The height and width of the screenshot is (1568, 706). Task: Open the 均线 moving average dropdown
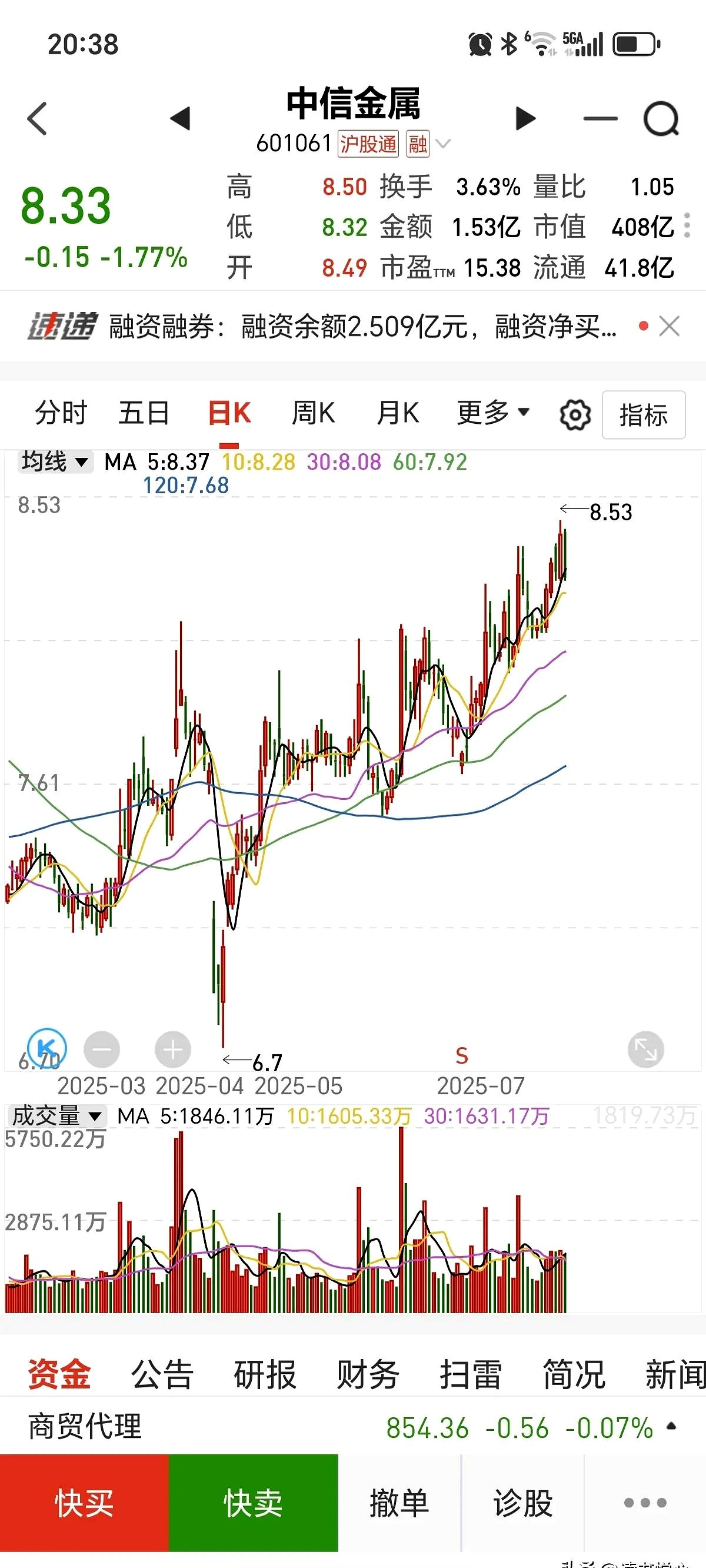pyautogui.click(x=54, y=463)
